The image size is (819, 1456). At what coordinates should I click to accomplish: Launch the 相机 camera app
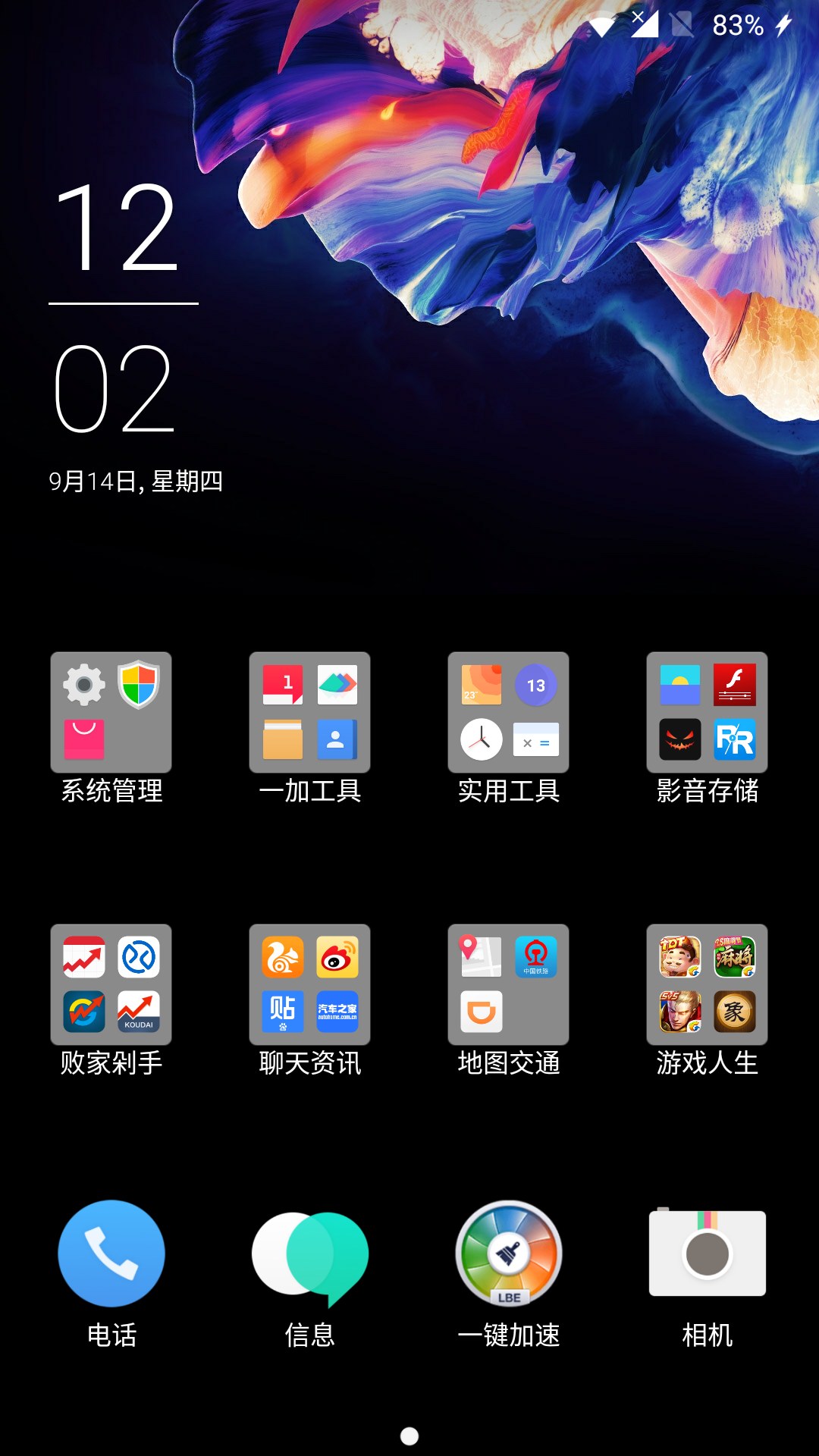pos(707,1253)
